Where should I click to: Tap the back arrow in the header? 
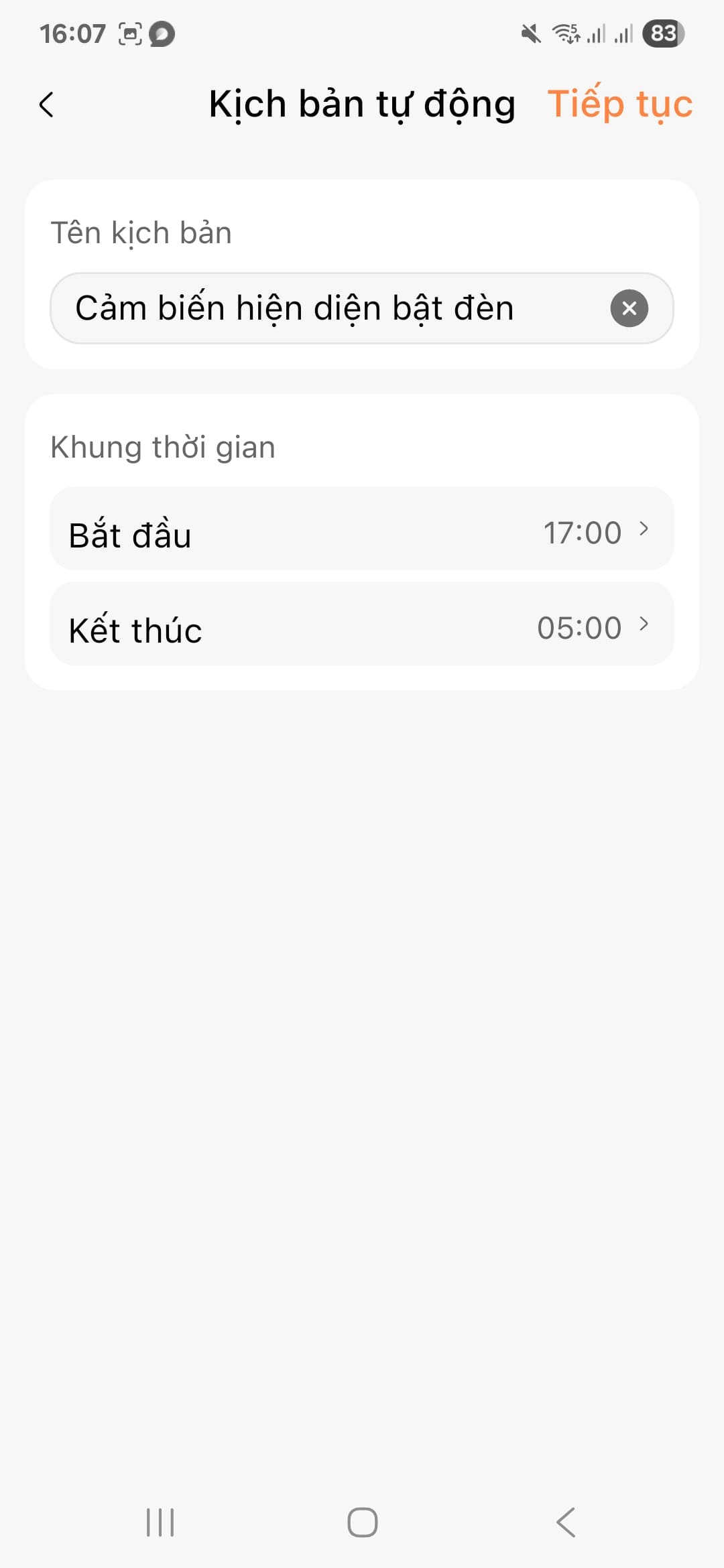coord(47,104)
